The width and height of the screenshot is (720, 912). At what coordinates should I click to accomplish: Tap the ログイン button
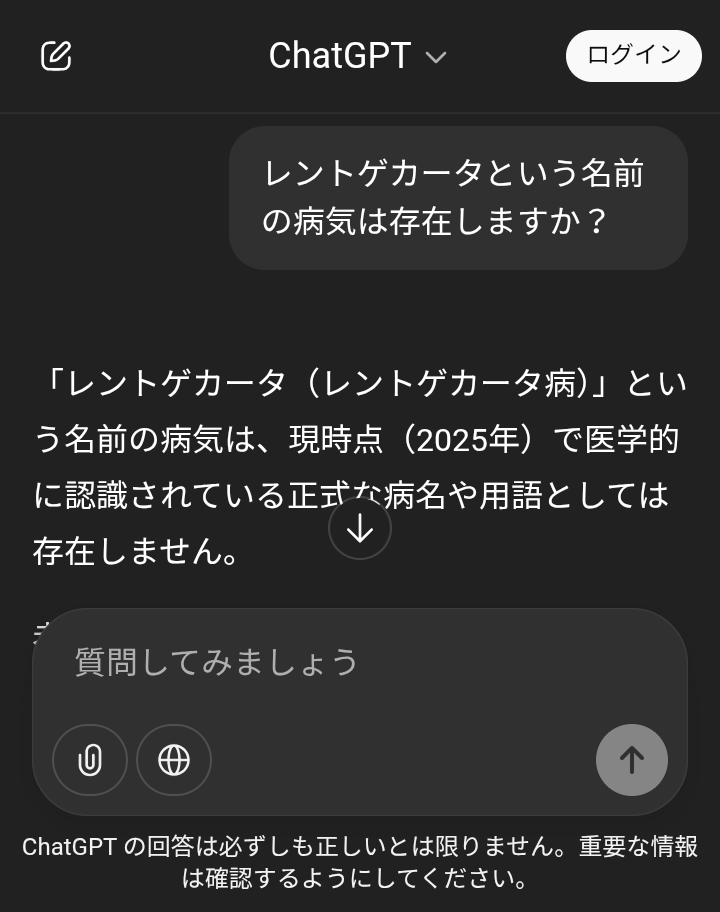(x=633, y=55)
